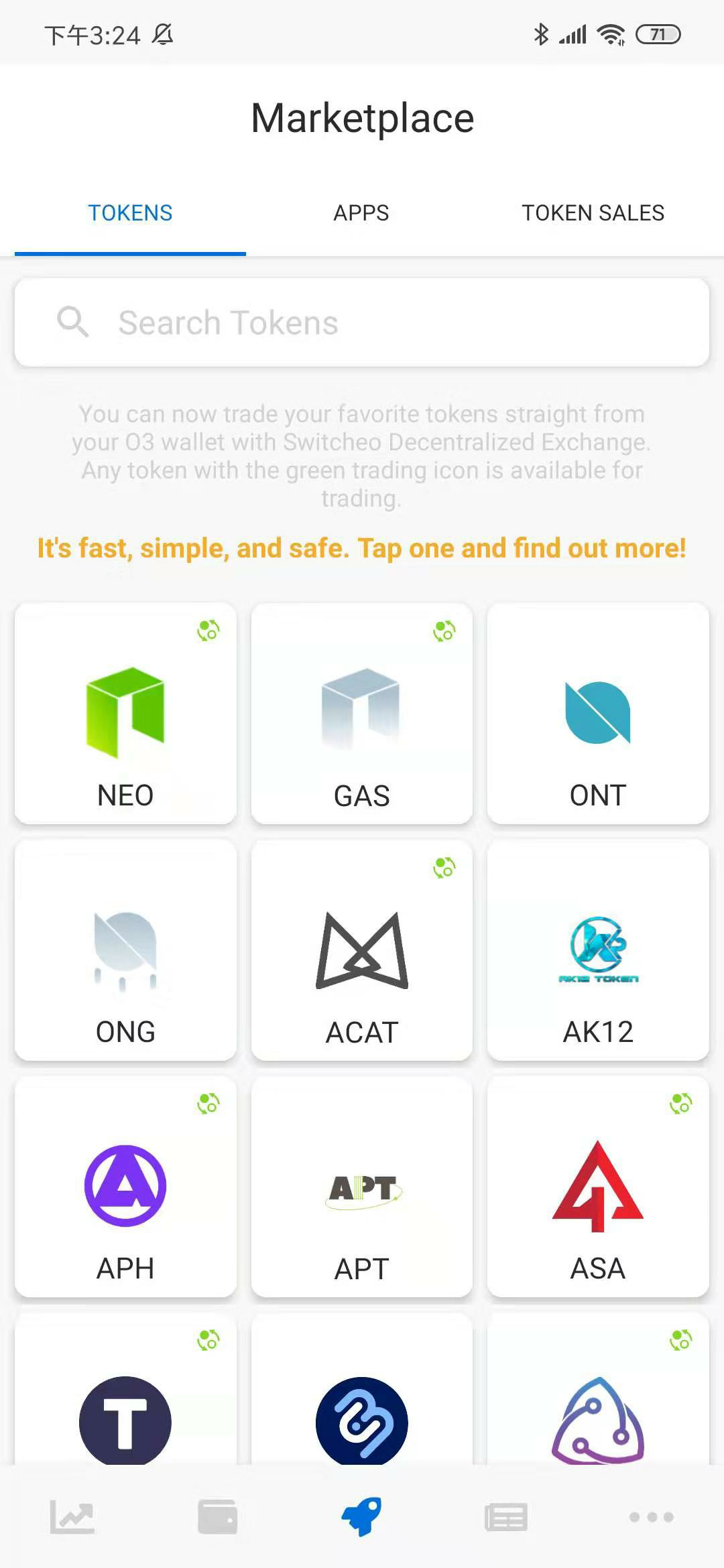The image size is (724, 1568).
Task: Select the TOKENS tab
Action: 131,212
